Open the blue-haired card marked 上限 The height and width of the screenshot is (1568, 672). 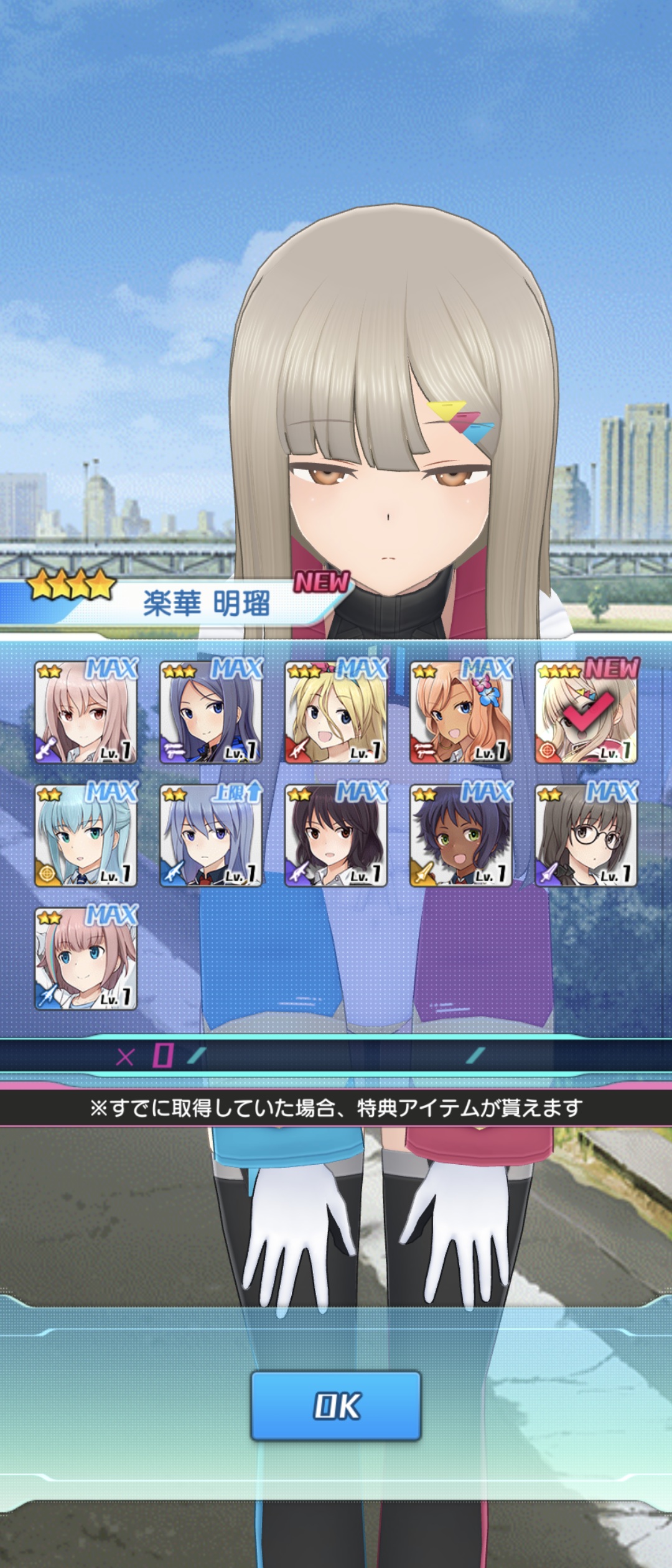click(x=211, y=835)
